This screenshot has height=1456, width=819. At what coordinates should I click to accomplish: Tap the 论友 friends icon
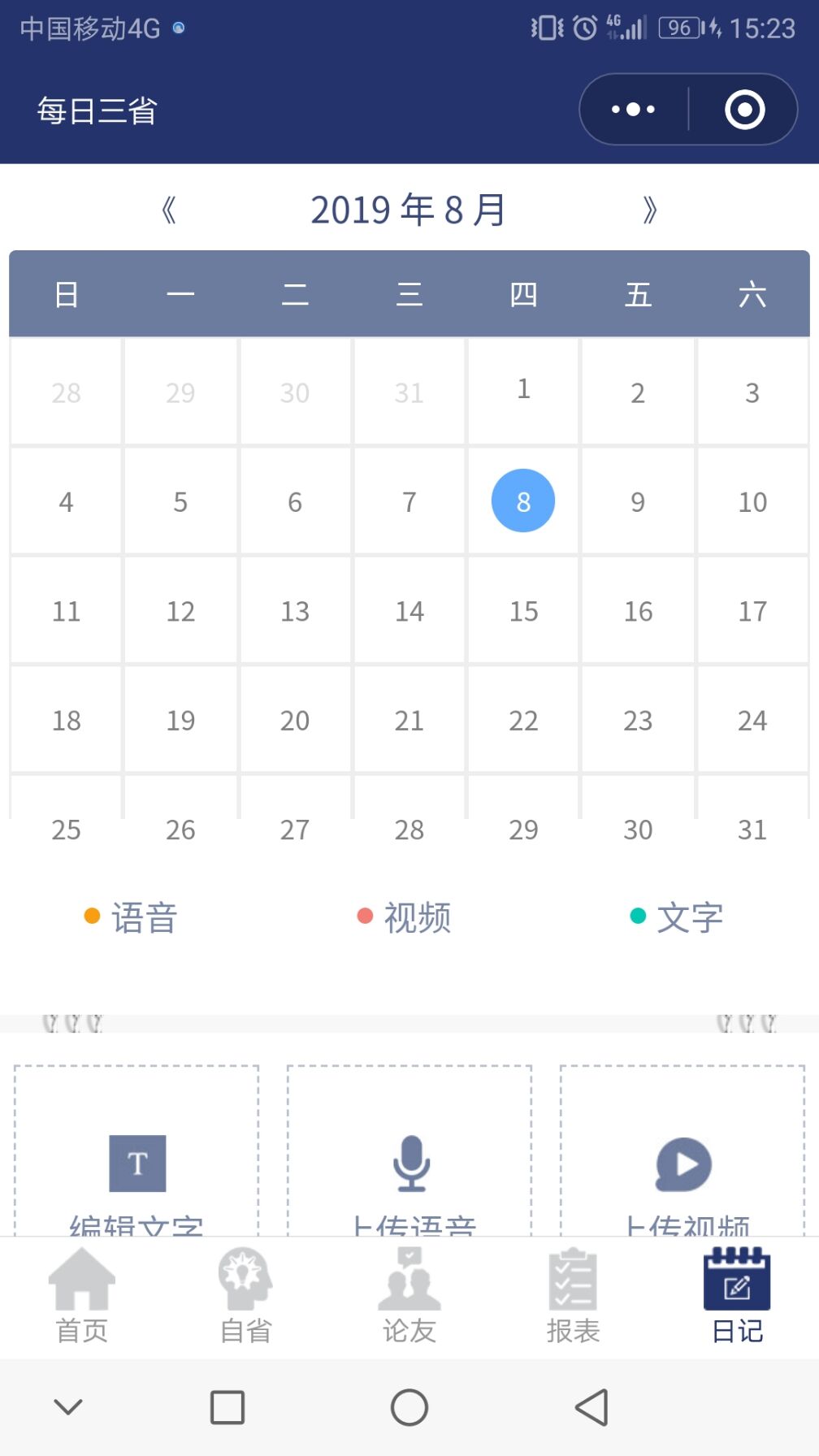pos(409,1285)
